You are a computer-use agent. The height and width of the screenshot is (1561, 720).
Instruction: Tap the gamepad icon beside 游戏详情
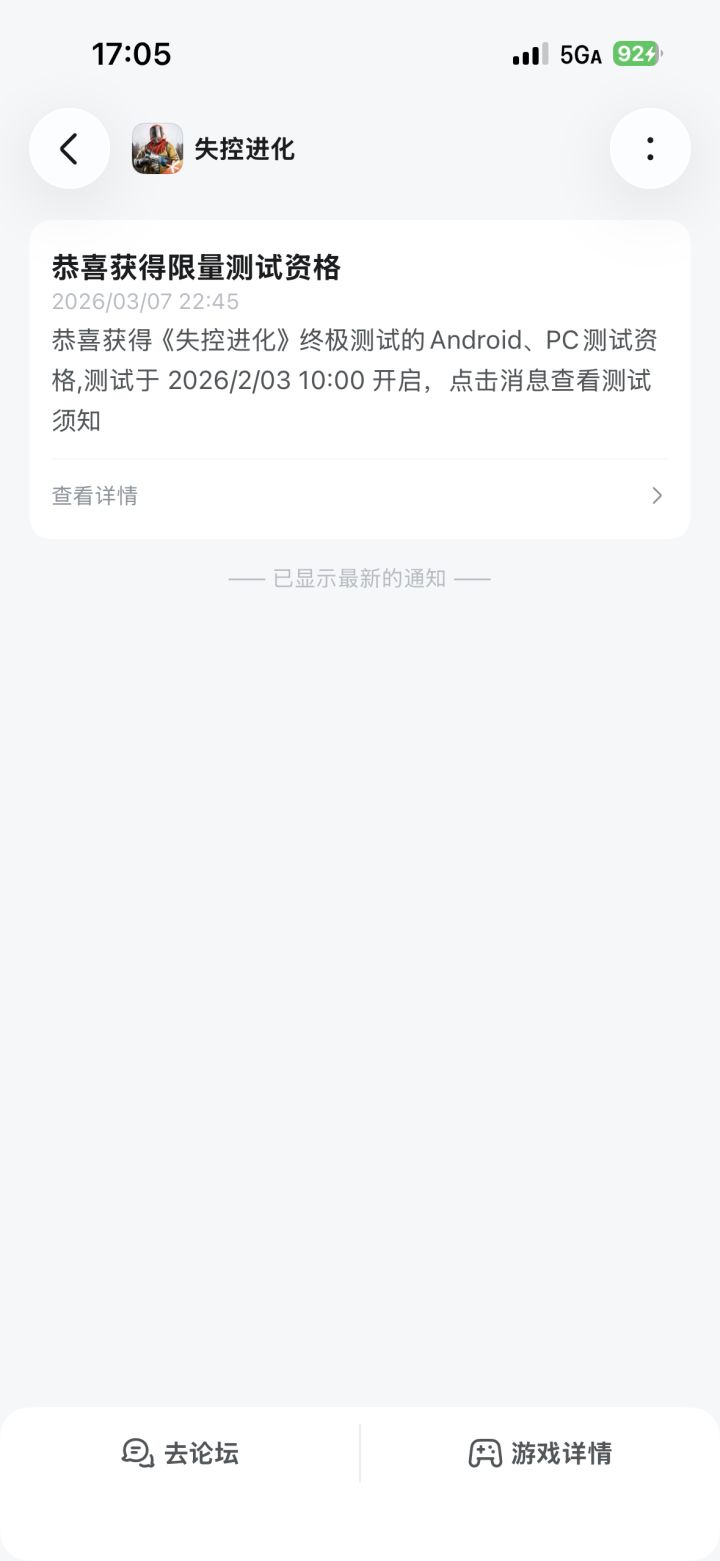(484, 1454)
